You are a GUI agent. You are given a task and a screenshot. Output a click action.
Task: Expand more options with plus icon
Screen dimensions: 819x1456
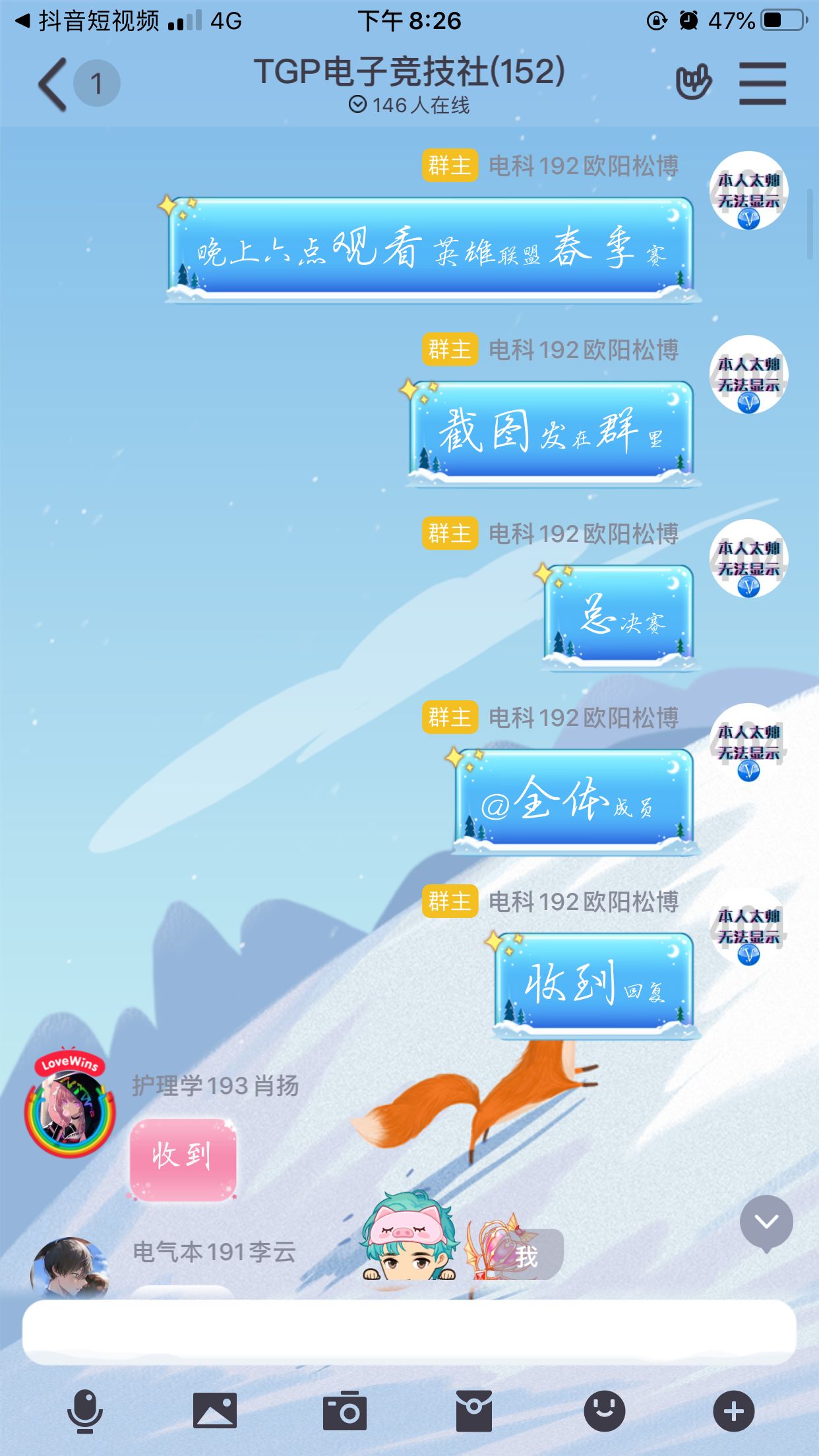(x=733, y=1411)
